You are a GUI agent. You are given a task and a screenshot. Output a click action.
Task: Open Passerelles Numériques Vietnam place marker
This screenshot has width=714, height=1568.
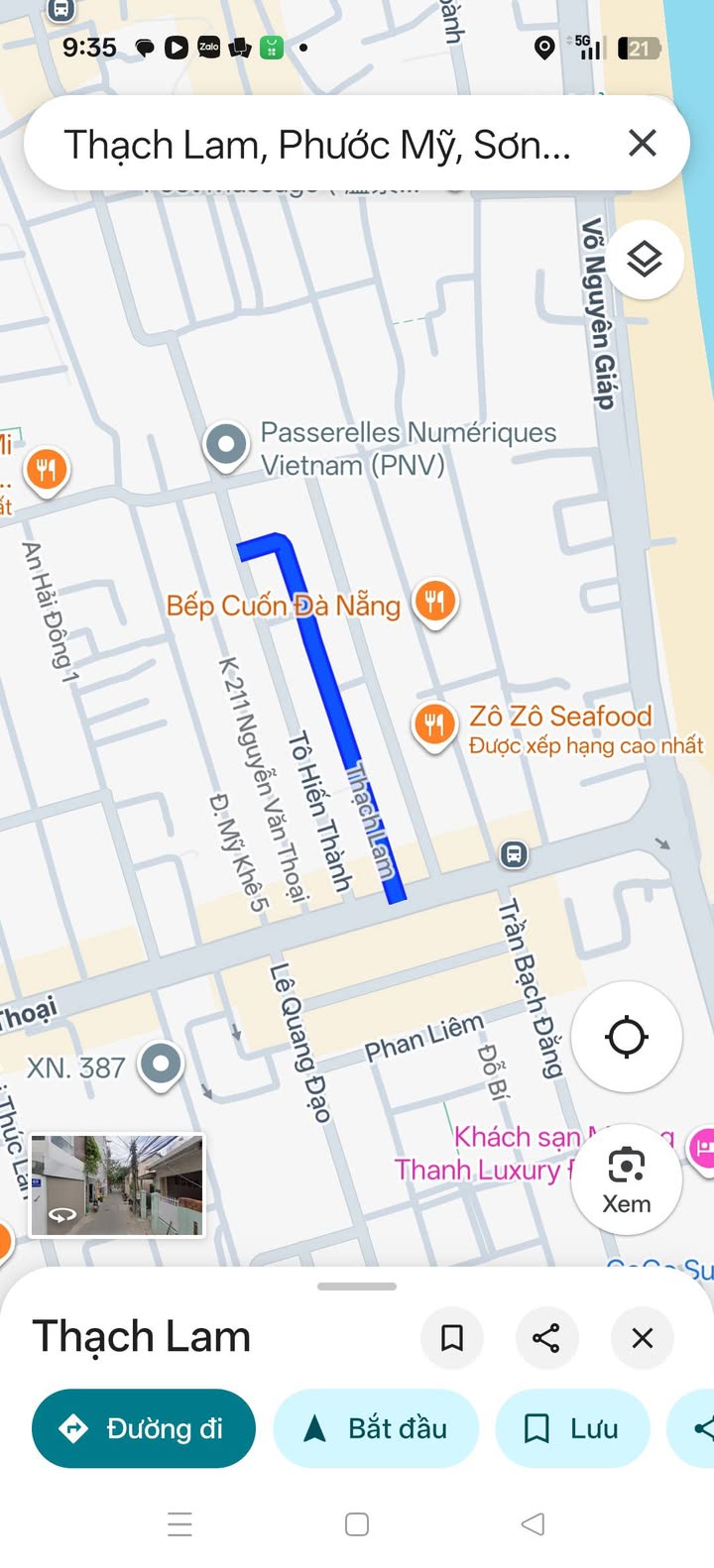(x=226, y=446)
